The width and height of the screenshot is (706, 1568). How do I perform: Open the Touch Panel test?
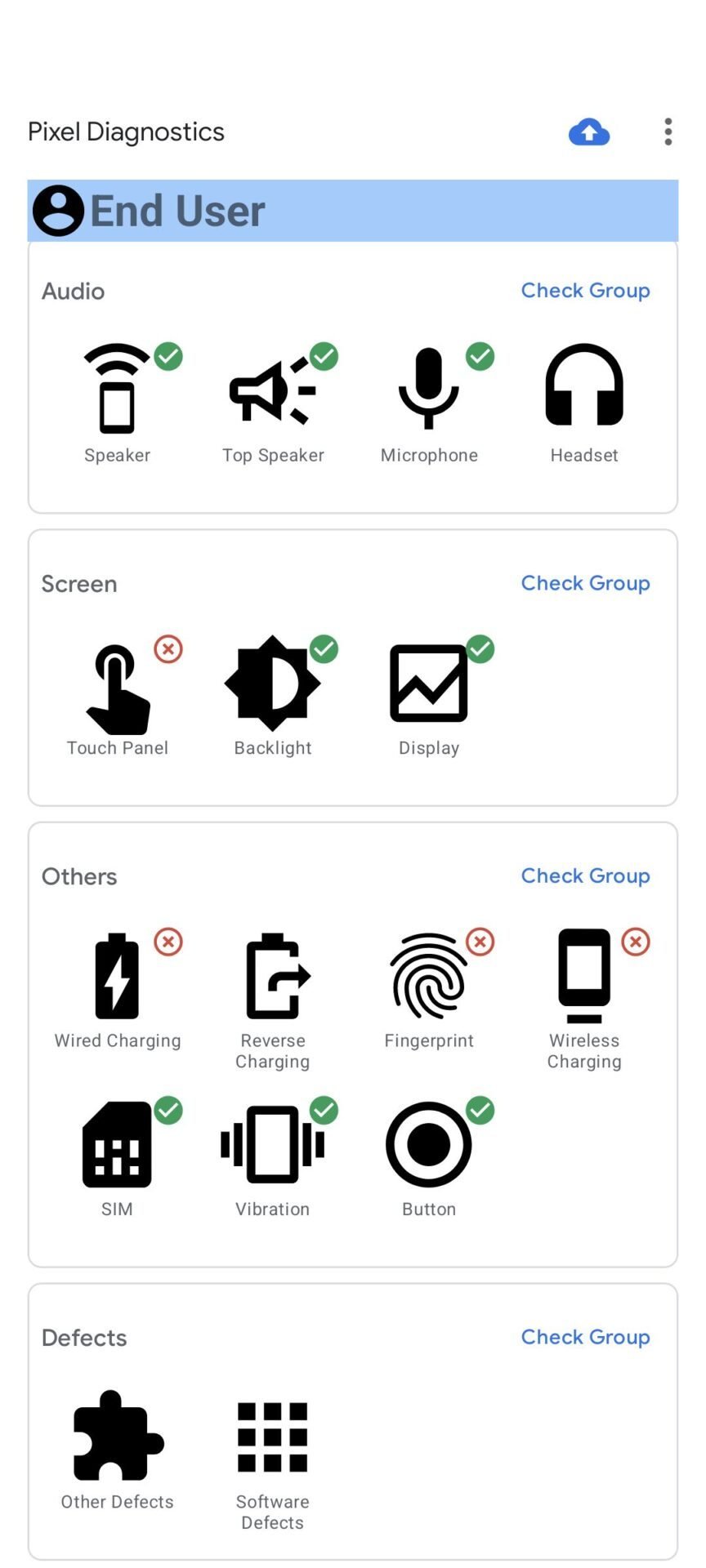click(117, 697)
